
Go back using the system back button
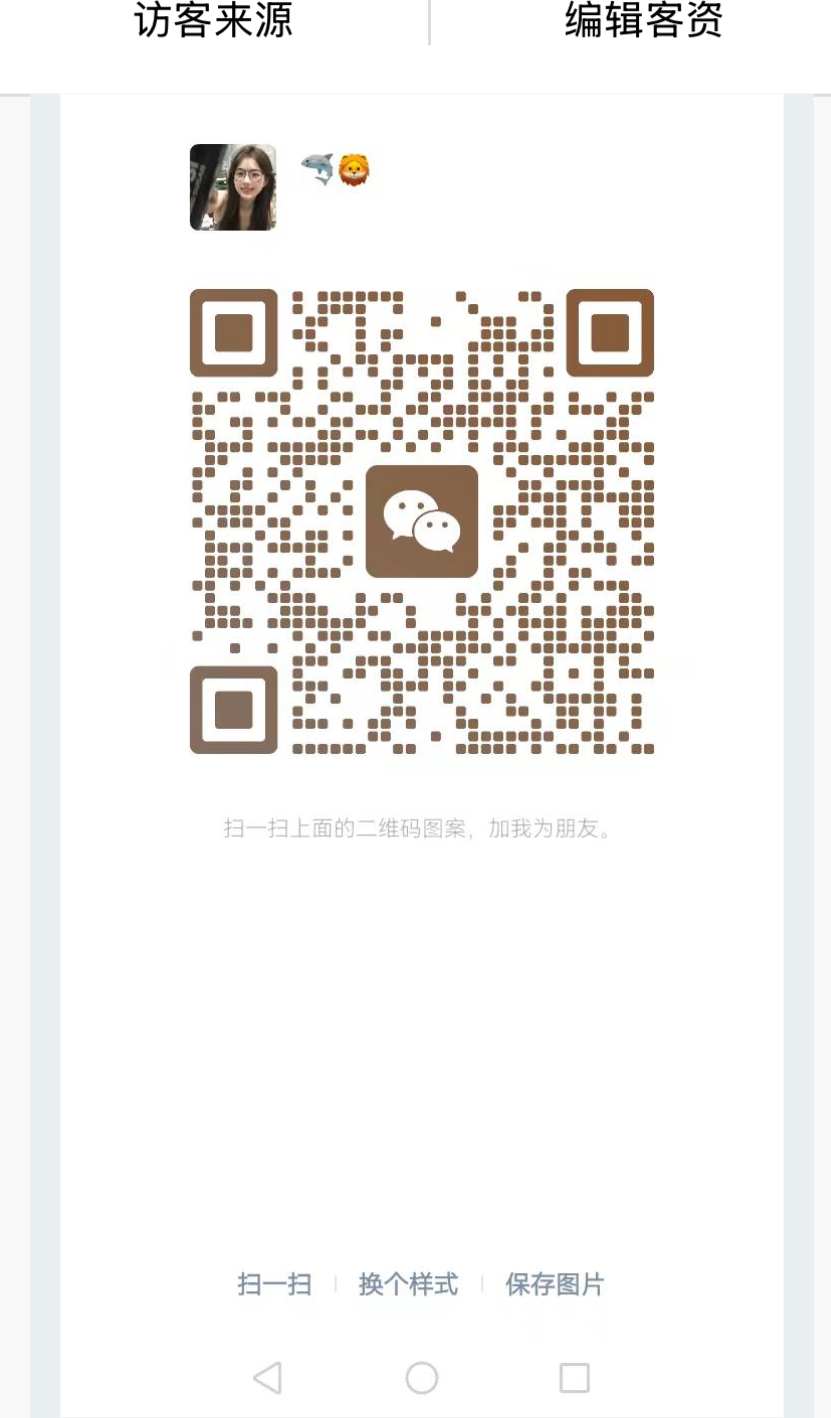click(x=267, y=1377)
